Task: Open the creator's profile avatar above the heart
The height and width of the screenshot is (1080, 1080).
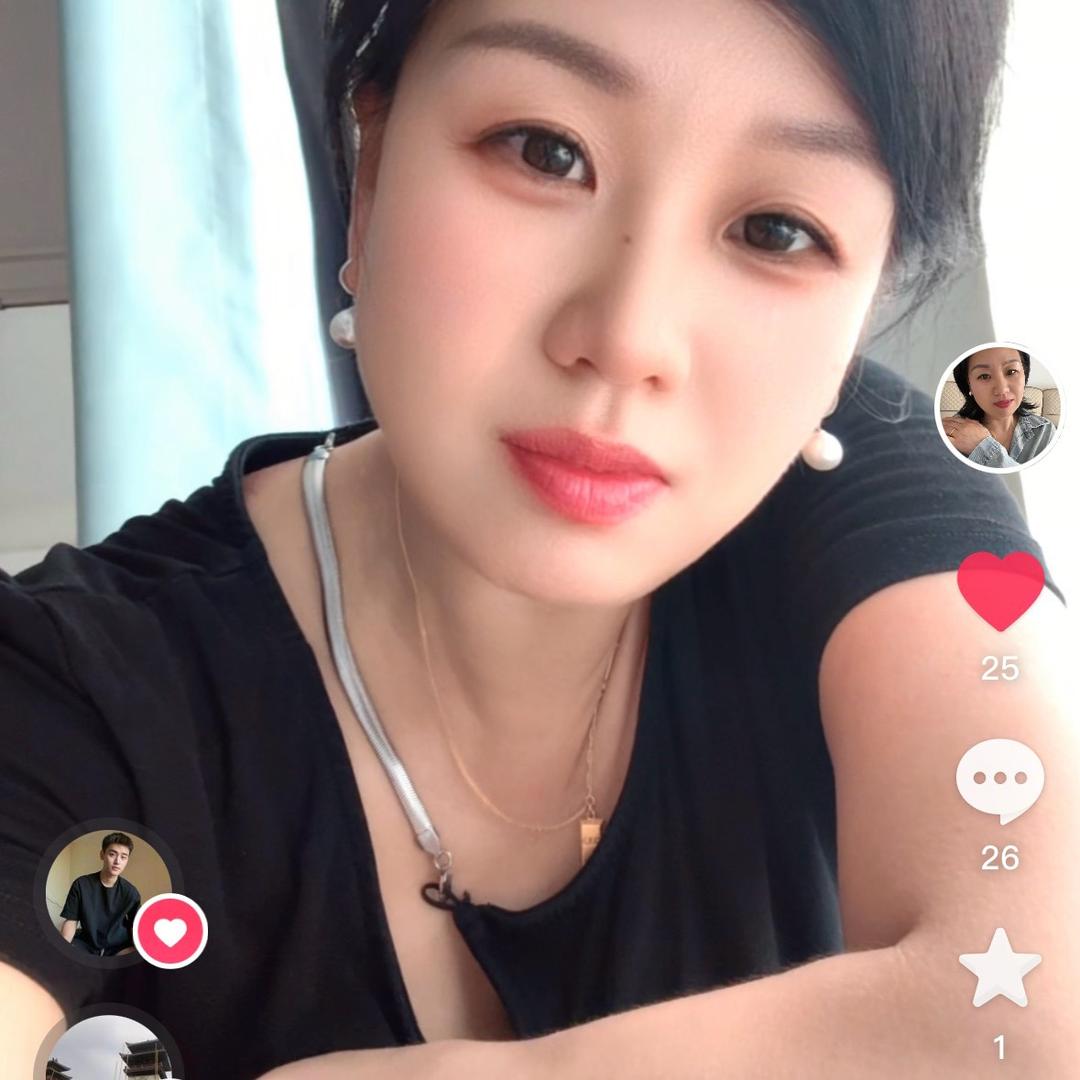Action: click(999, 407)
